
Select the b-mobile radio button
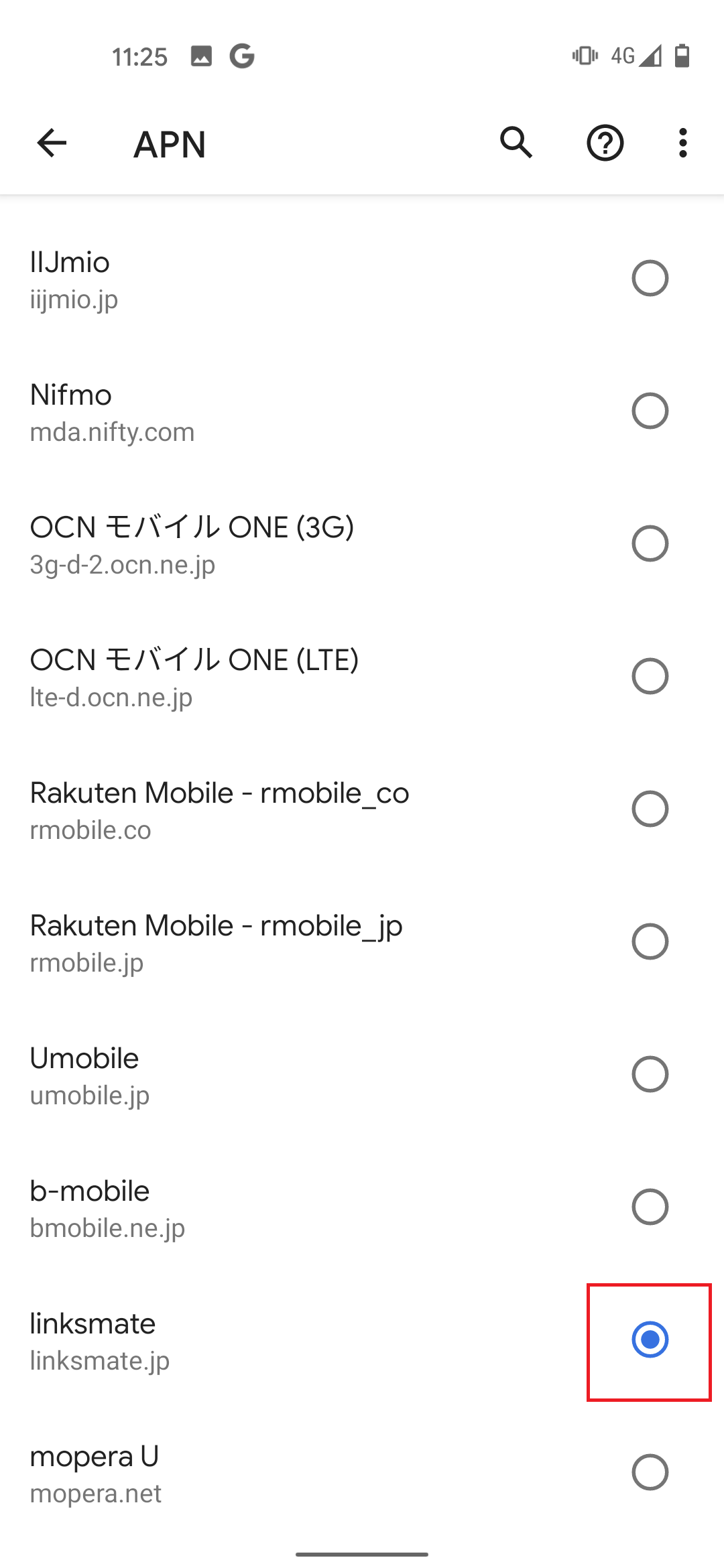[x=650, y=1207]
